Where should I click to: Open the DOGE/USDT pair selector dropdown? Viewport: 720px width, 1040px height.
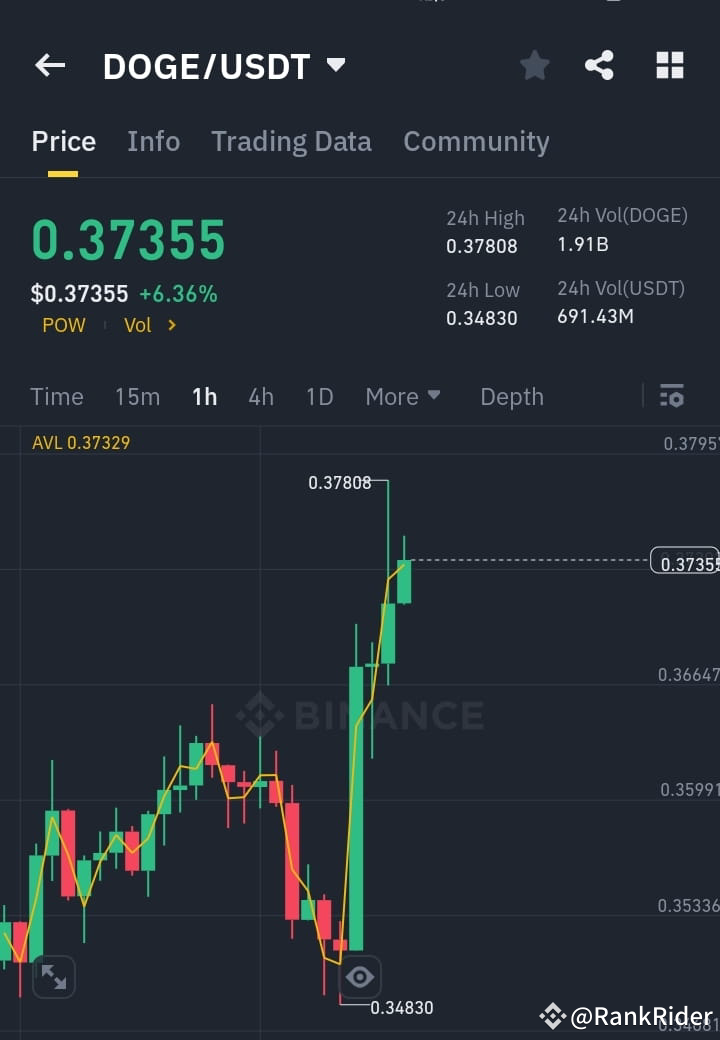pyautogui.click(x=336, y=65)
